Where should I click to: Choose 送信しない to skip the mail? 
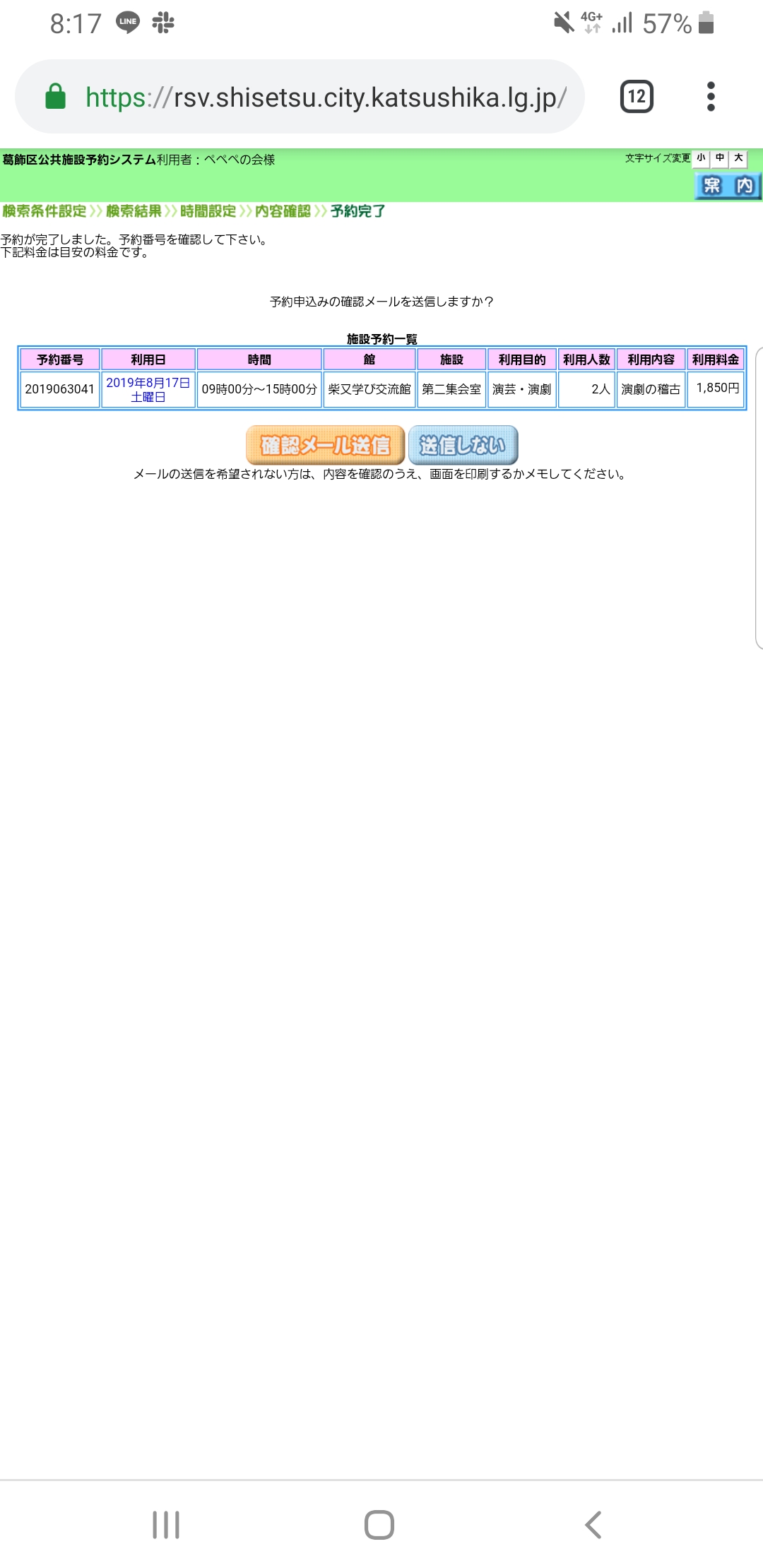463,445
